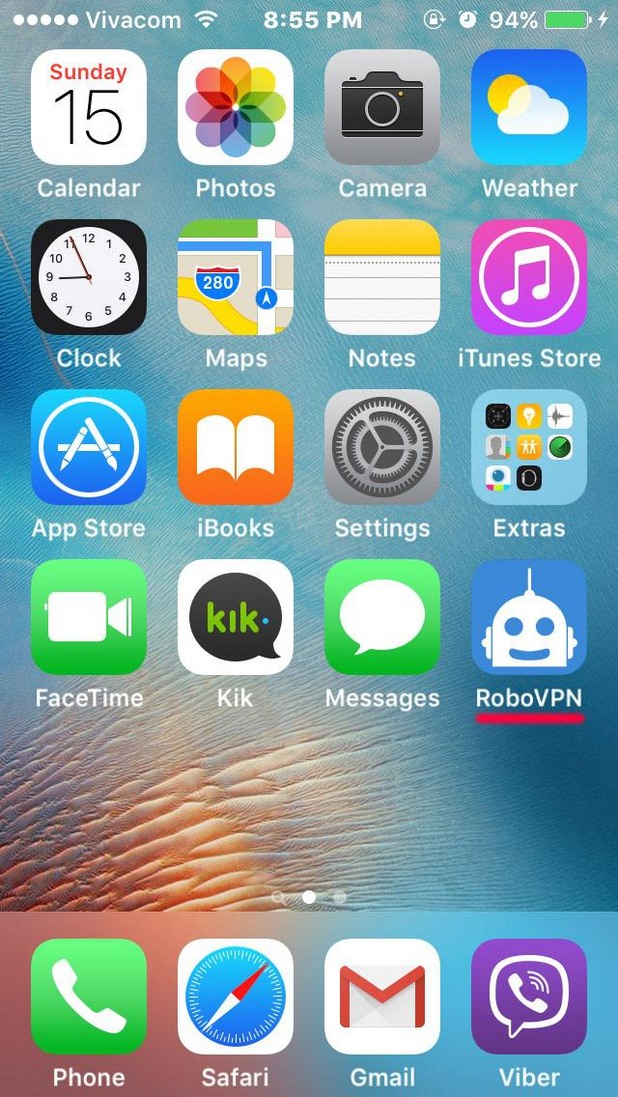
Task: Open the Calendar app
Action: tap(89, 107)
